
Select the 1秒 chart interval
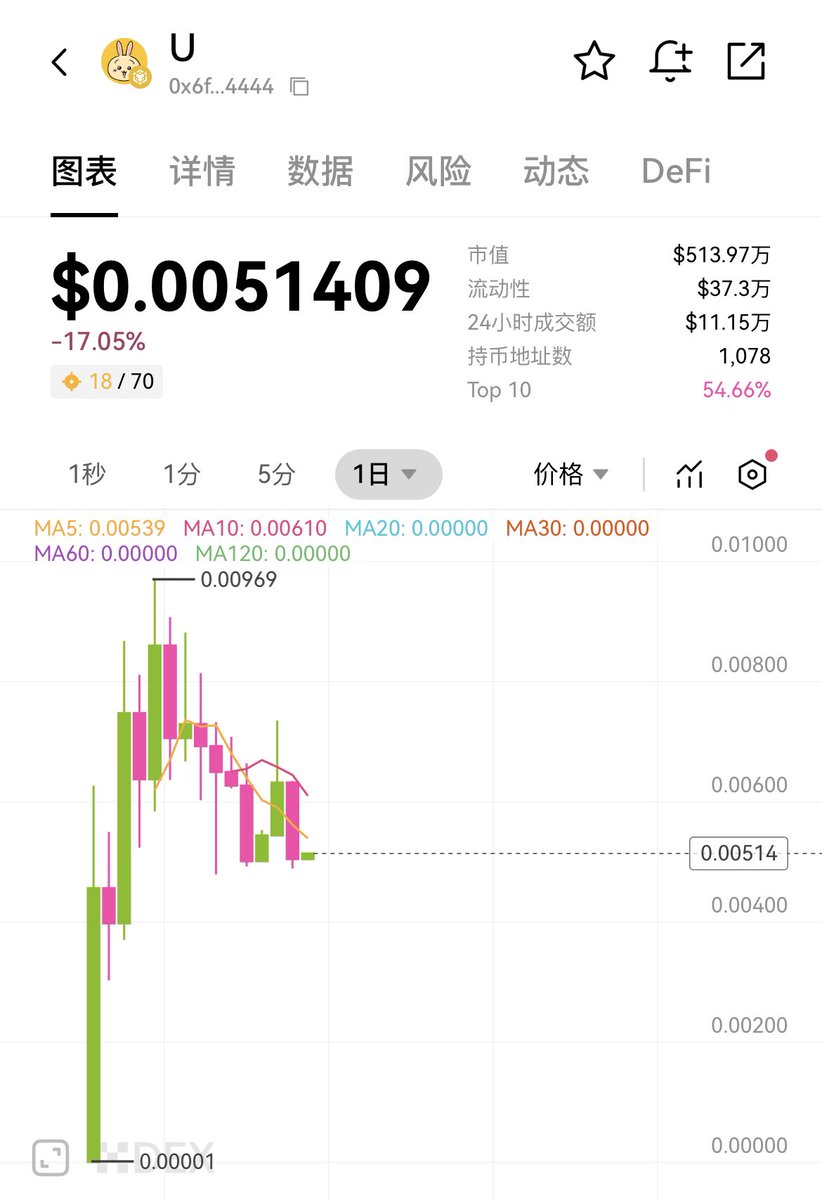87,474
